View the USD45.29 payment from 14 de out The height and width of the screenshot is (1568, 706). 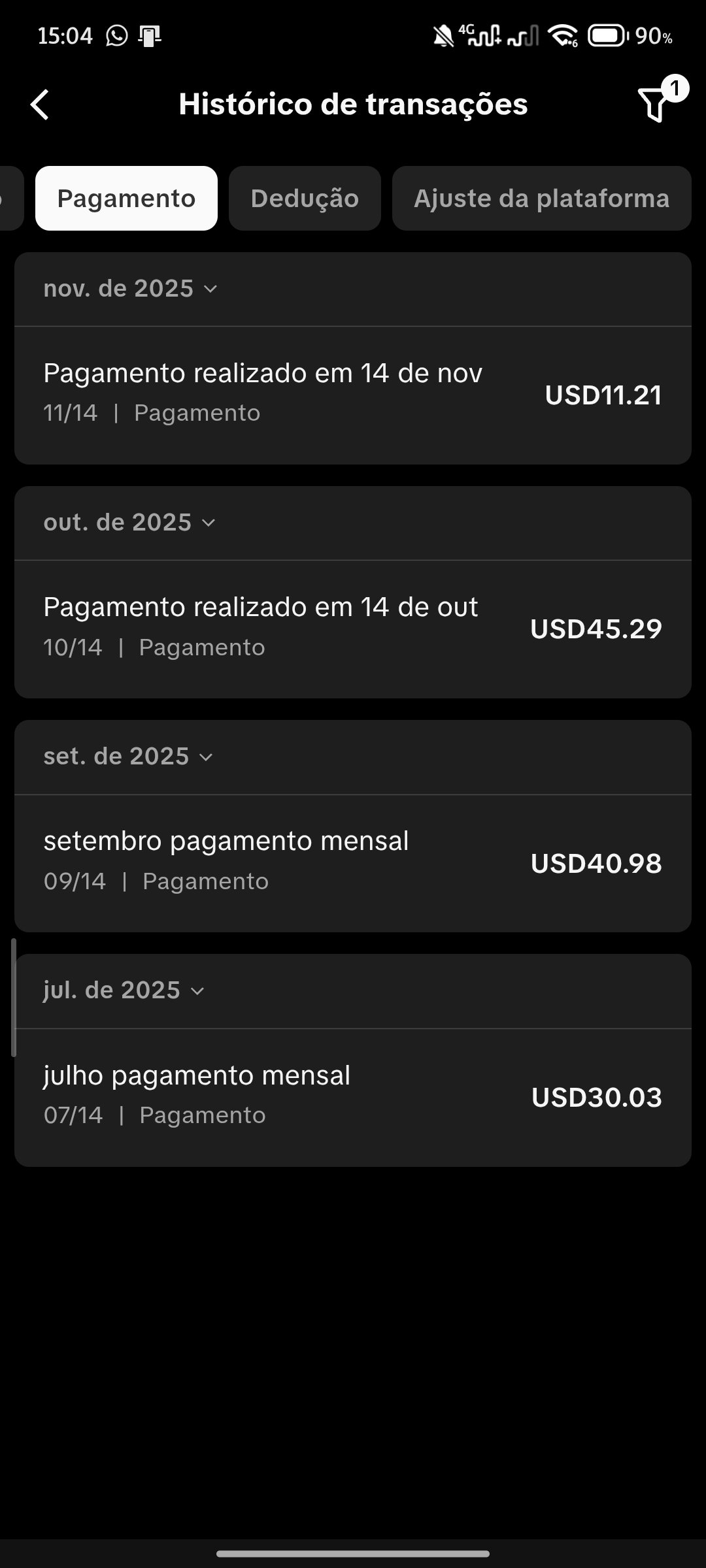click(x=353, y=628)
